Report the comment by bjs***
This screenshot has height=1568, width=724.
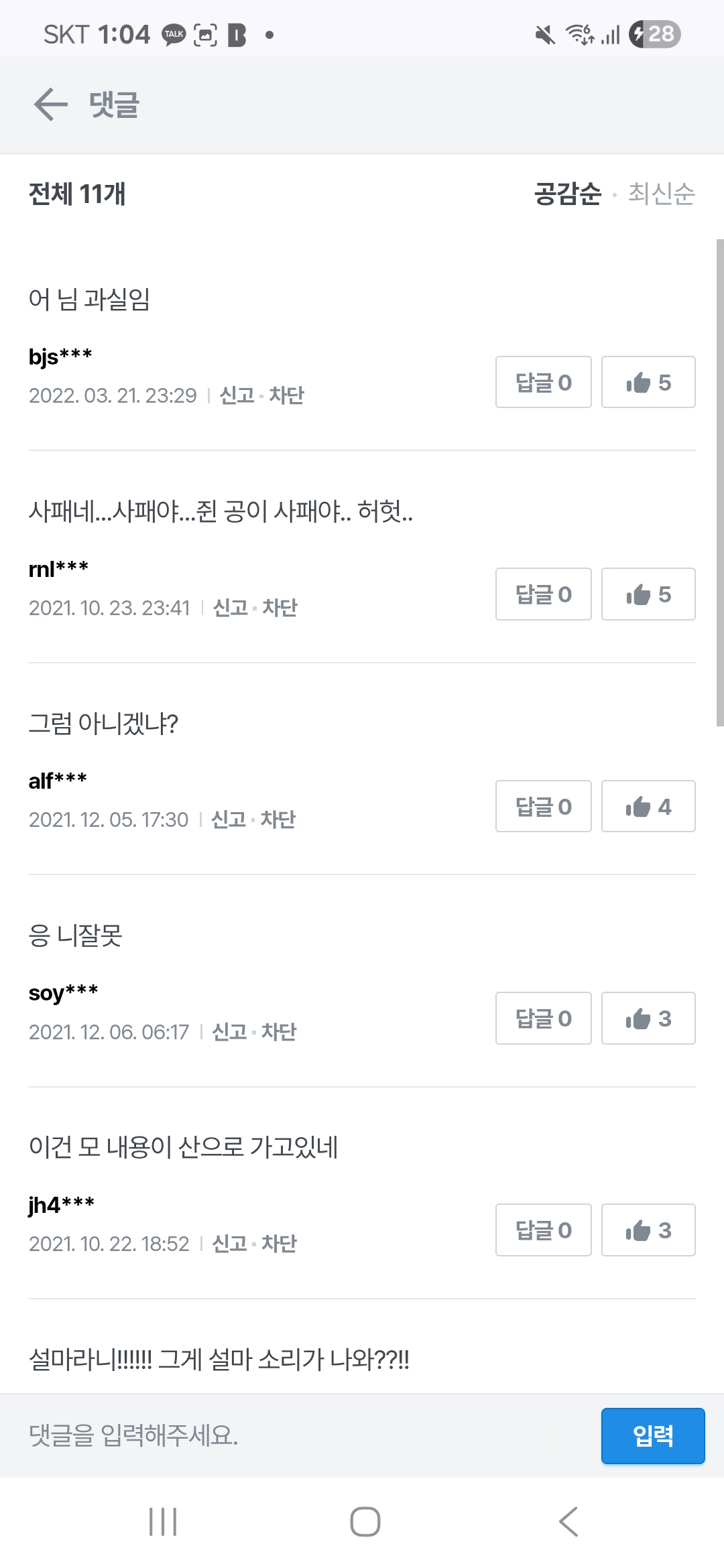(237, 395)
